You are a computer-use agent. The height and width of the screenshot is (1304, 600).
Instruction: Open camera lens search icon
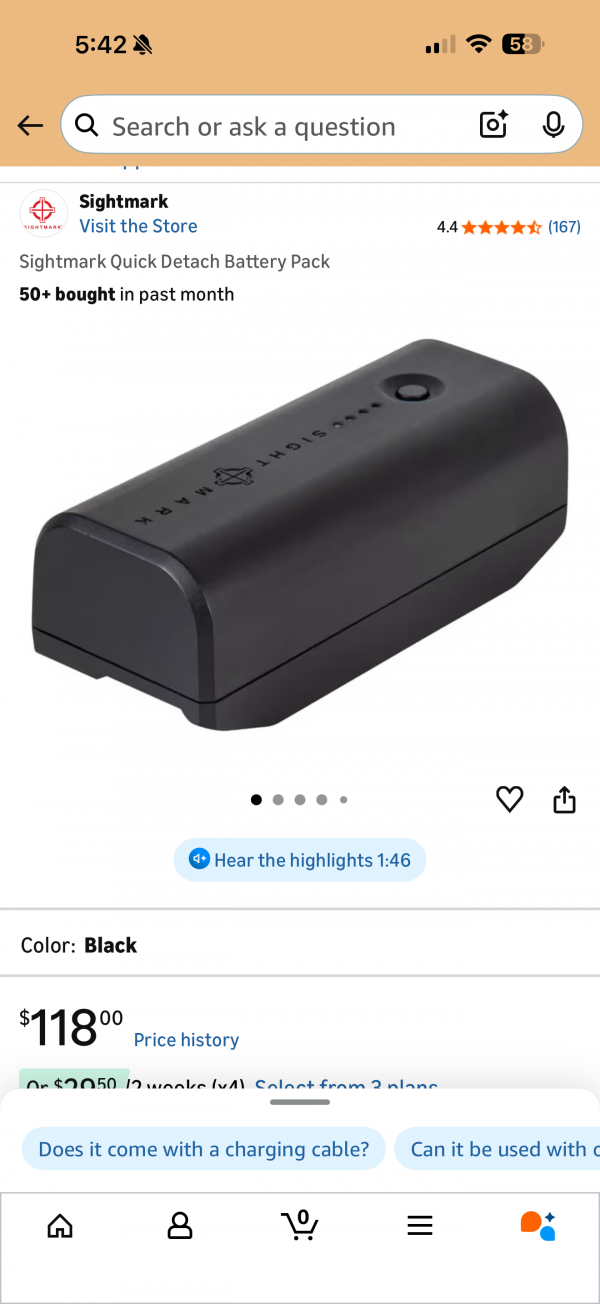pyautogui.click(x=494, y=126)
